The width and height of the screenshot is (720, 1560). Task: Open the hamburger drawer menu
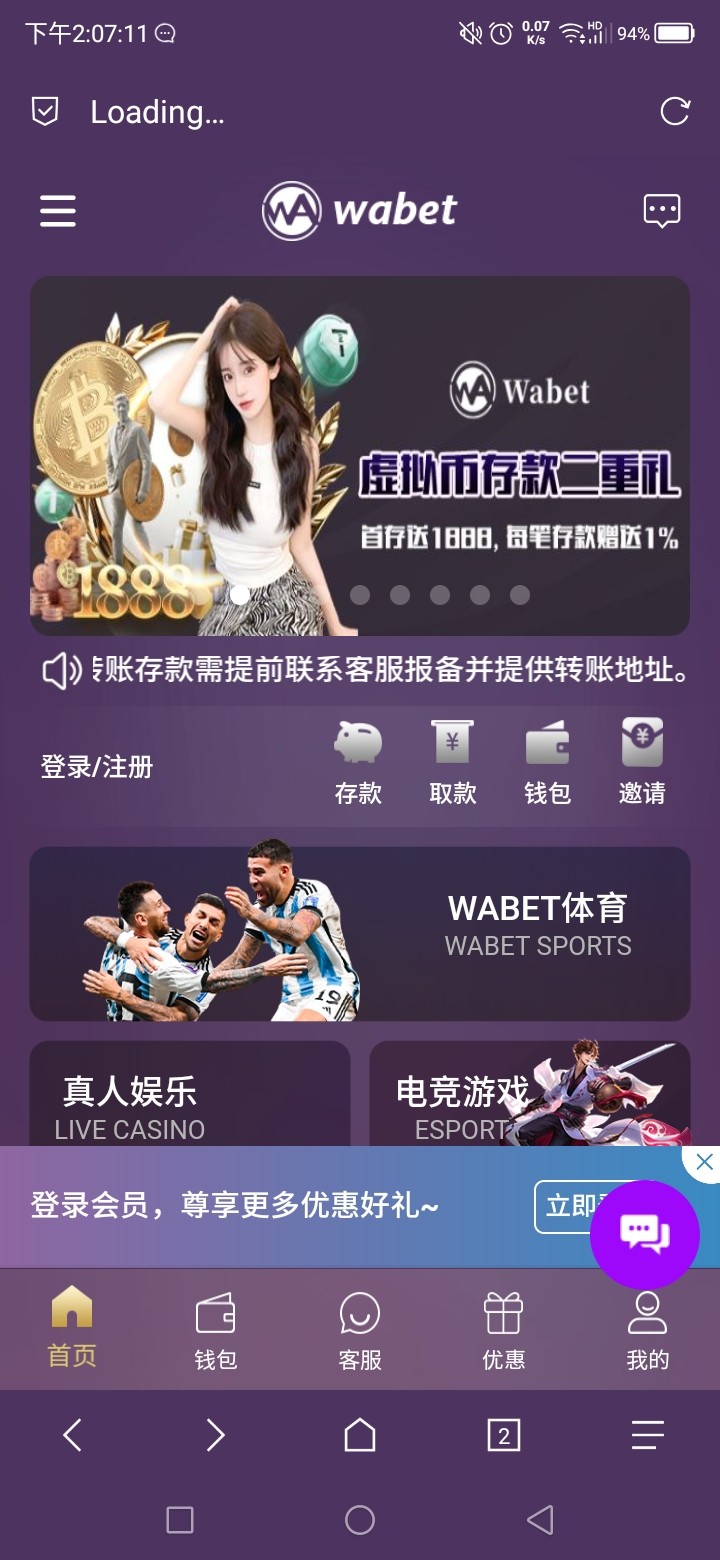click(x=58, y=211)
